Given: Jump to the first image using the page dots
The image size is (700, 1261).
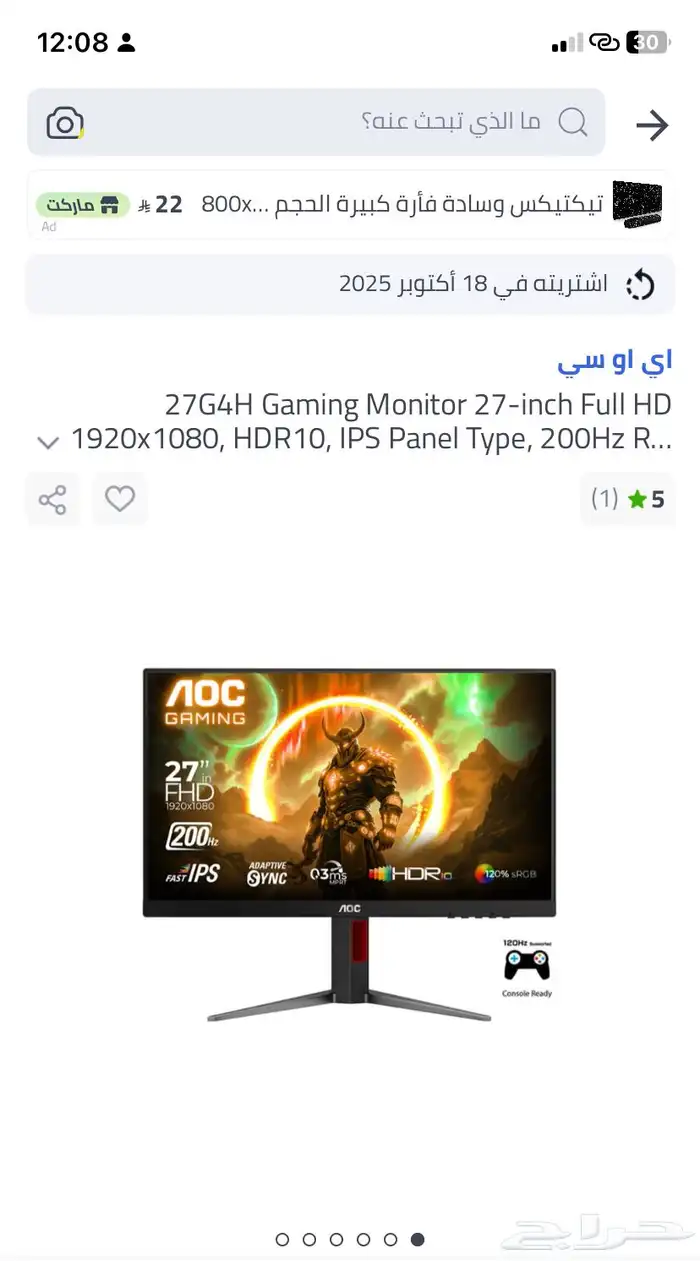Looking at the screenshot, I should [282, 1240].
